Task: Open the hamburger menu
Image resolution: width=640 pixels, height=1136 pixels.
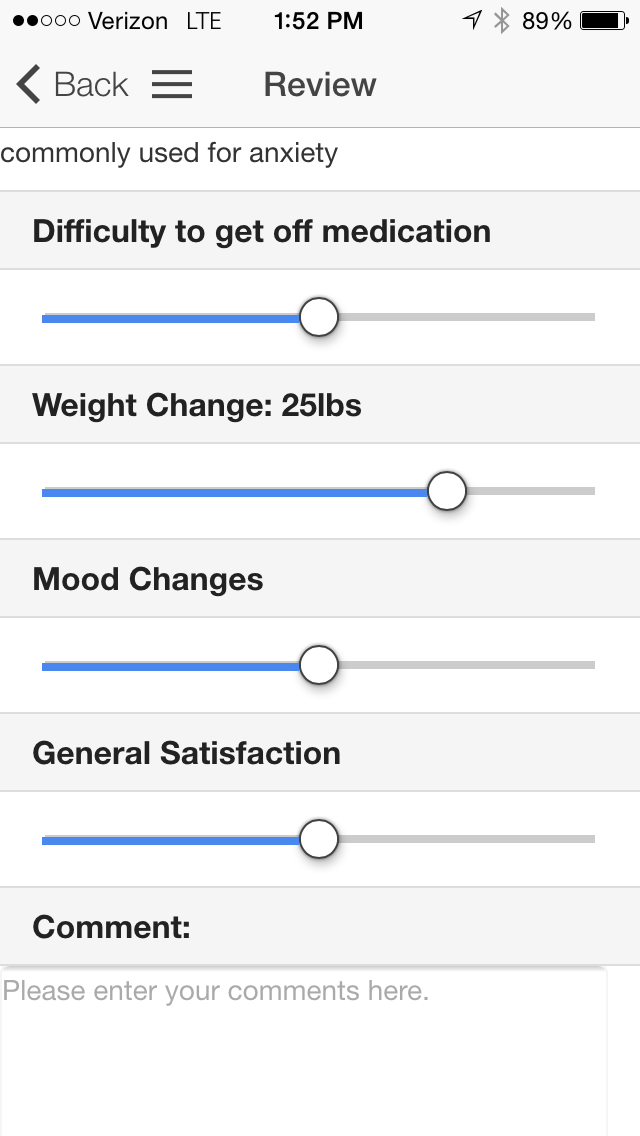Action: [172, 85]
